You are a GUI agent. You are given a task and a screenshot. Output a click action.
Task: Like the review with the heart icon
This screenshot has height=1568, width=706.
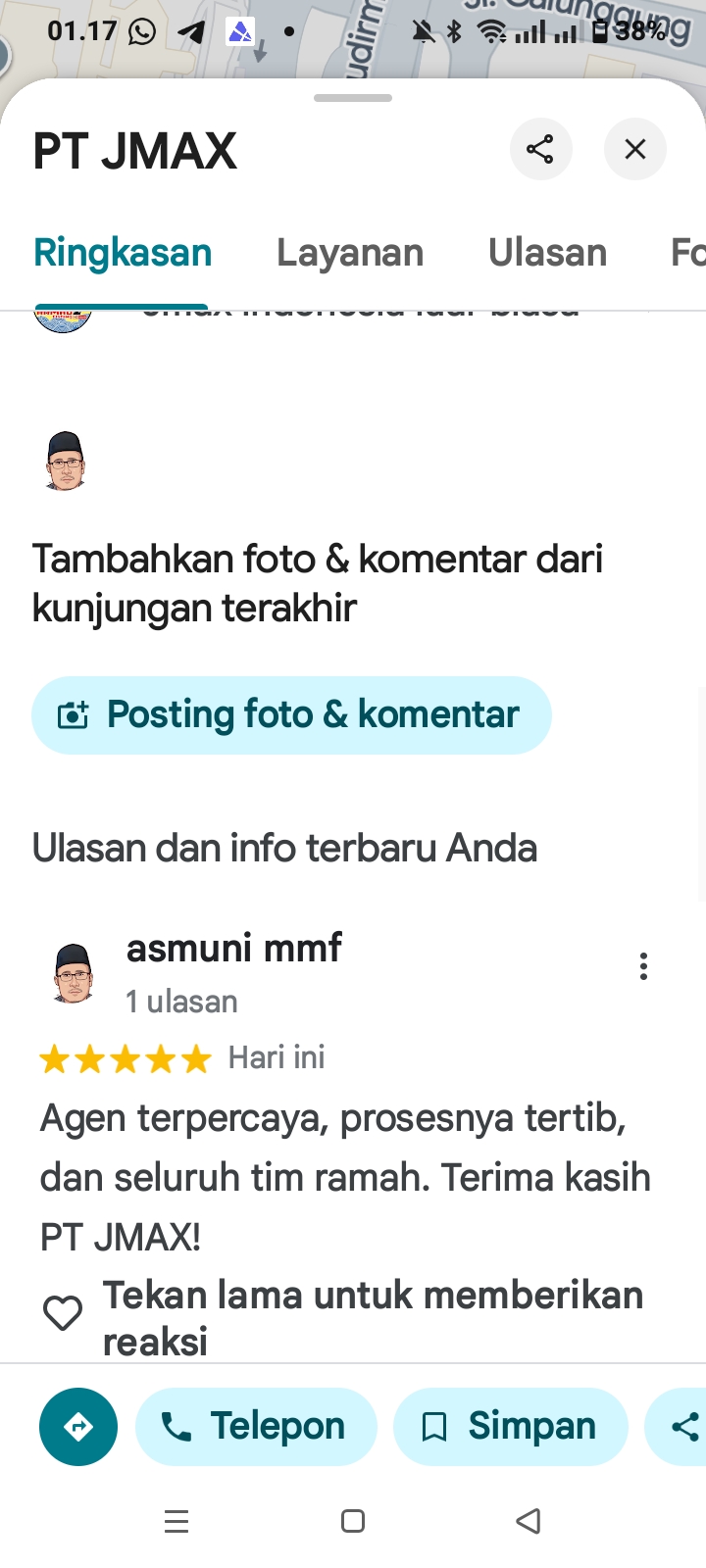coord(63,1313)
